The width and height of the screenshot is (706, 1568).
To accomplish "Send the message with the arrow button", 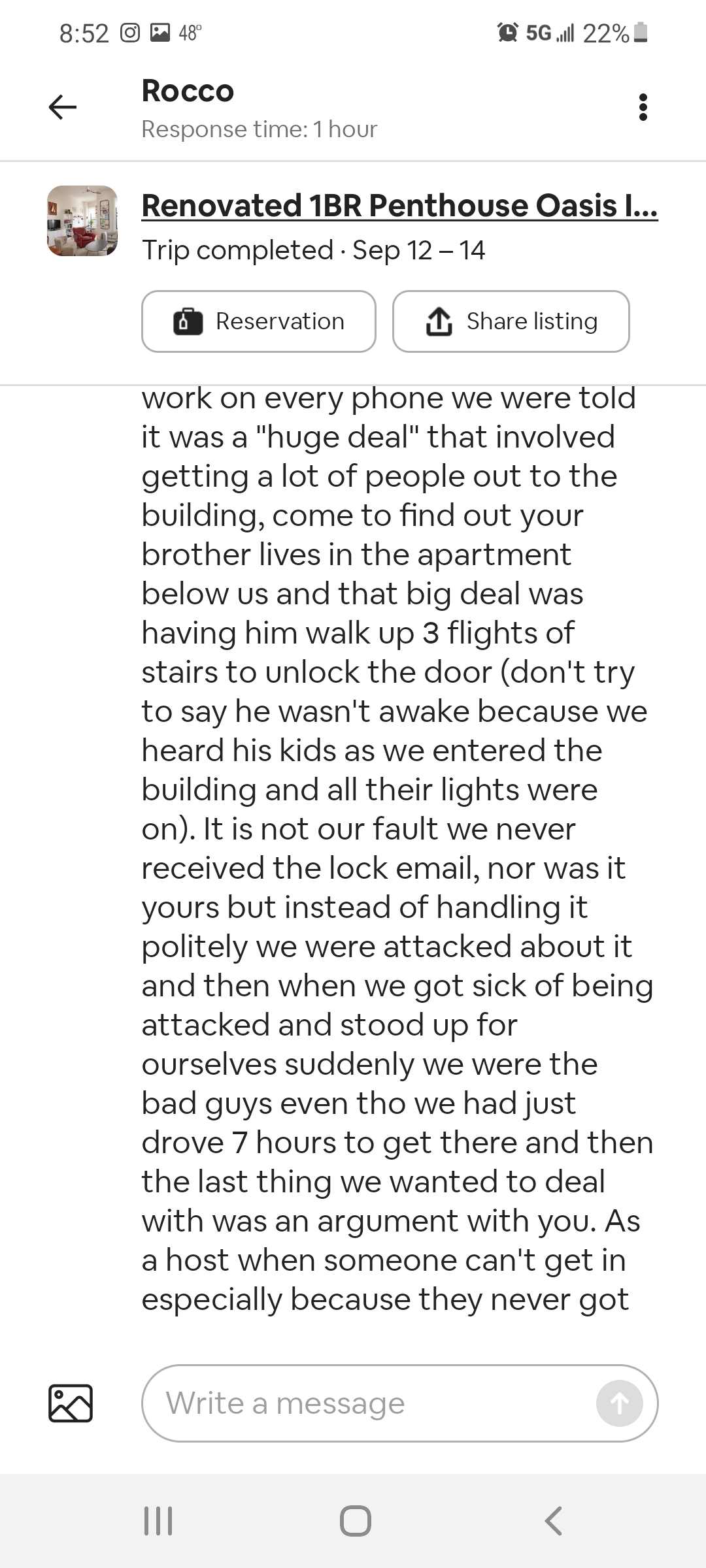I will (619, 1403).
